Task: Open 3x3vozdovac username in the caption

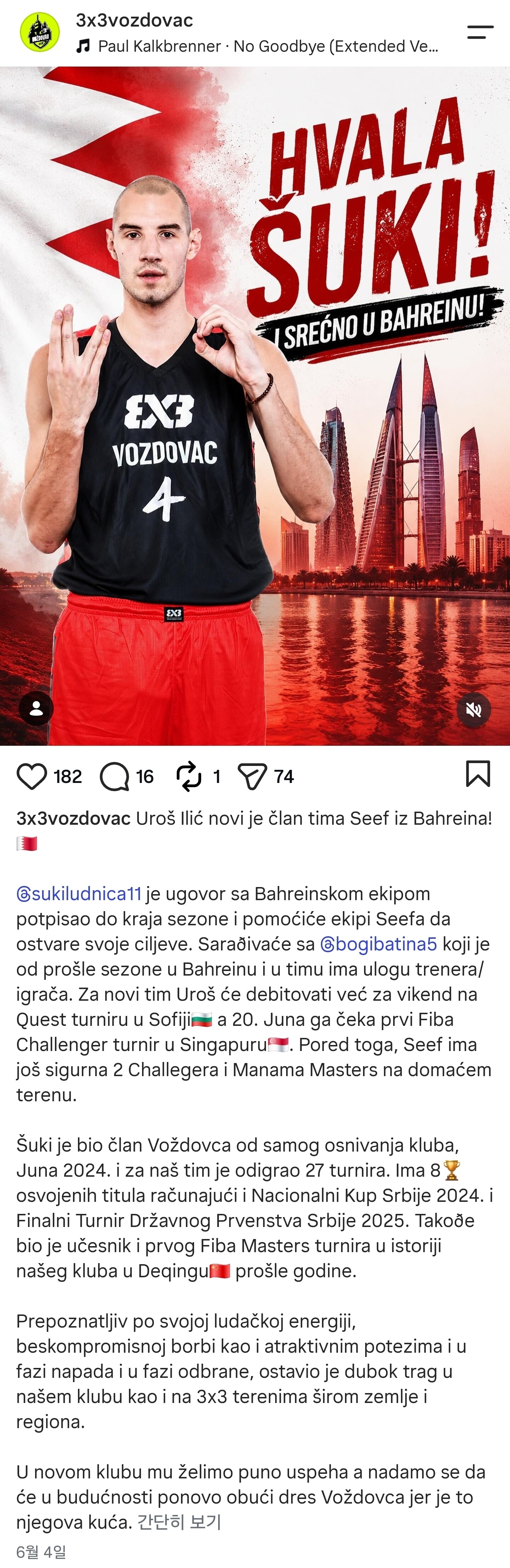Action: 73,818
